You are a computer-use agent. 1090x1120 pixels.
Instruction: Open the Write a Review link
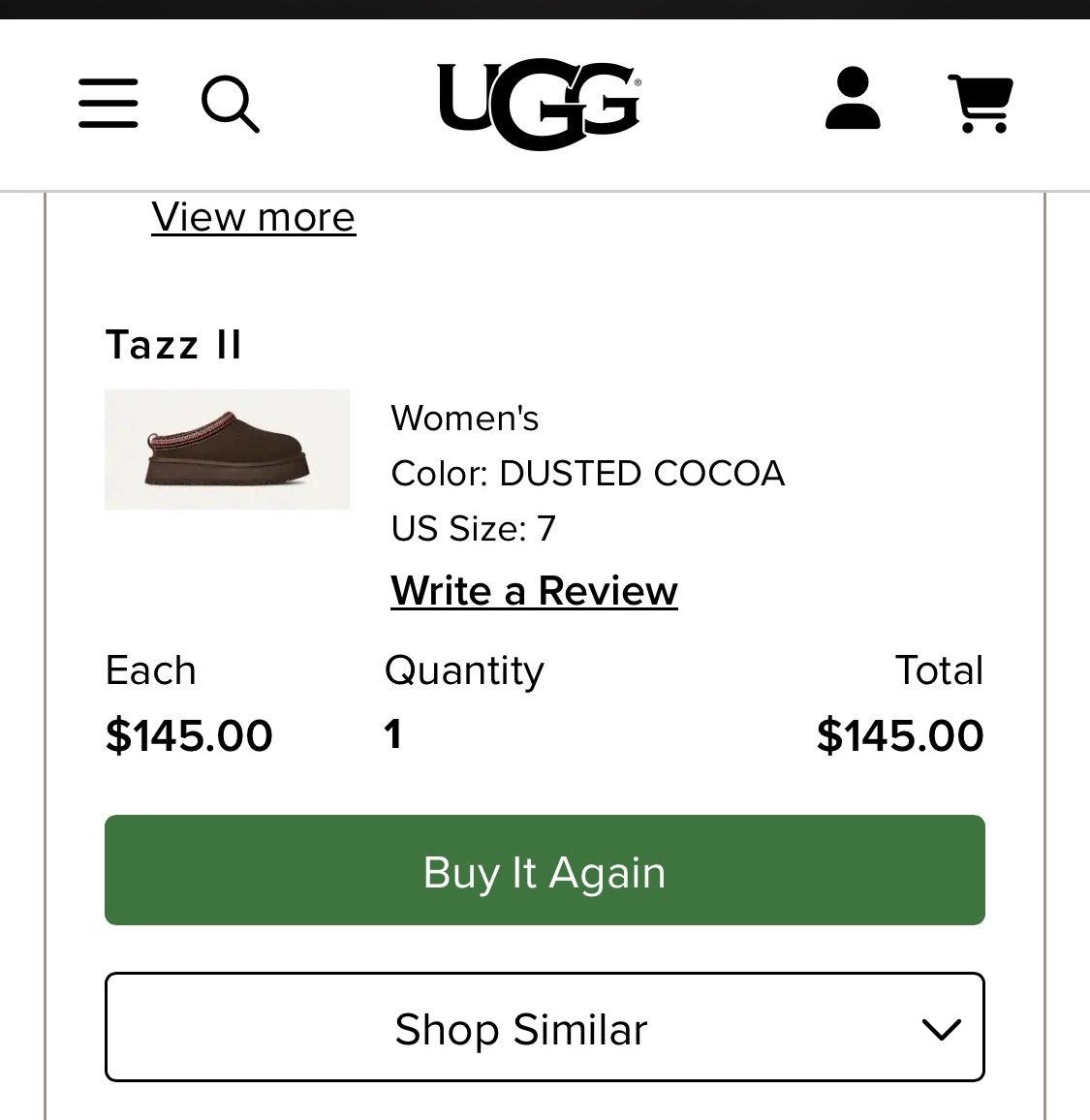click(534, 590)
